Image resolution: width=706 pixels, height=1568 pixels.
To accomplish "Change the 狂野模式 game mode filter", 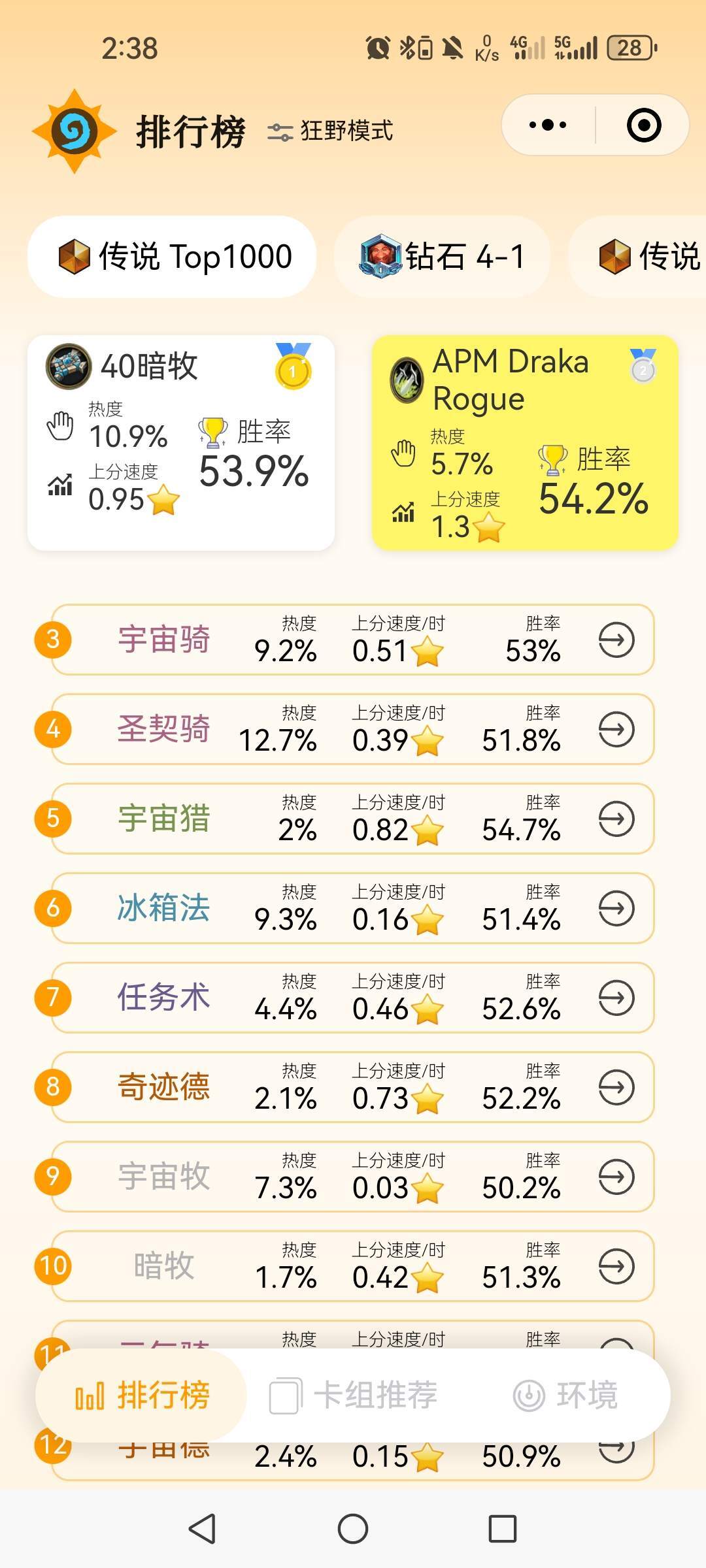I will tap(330, 131).
